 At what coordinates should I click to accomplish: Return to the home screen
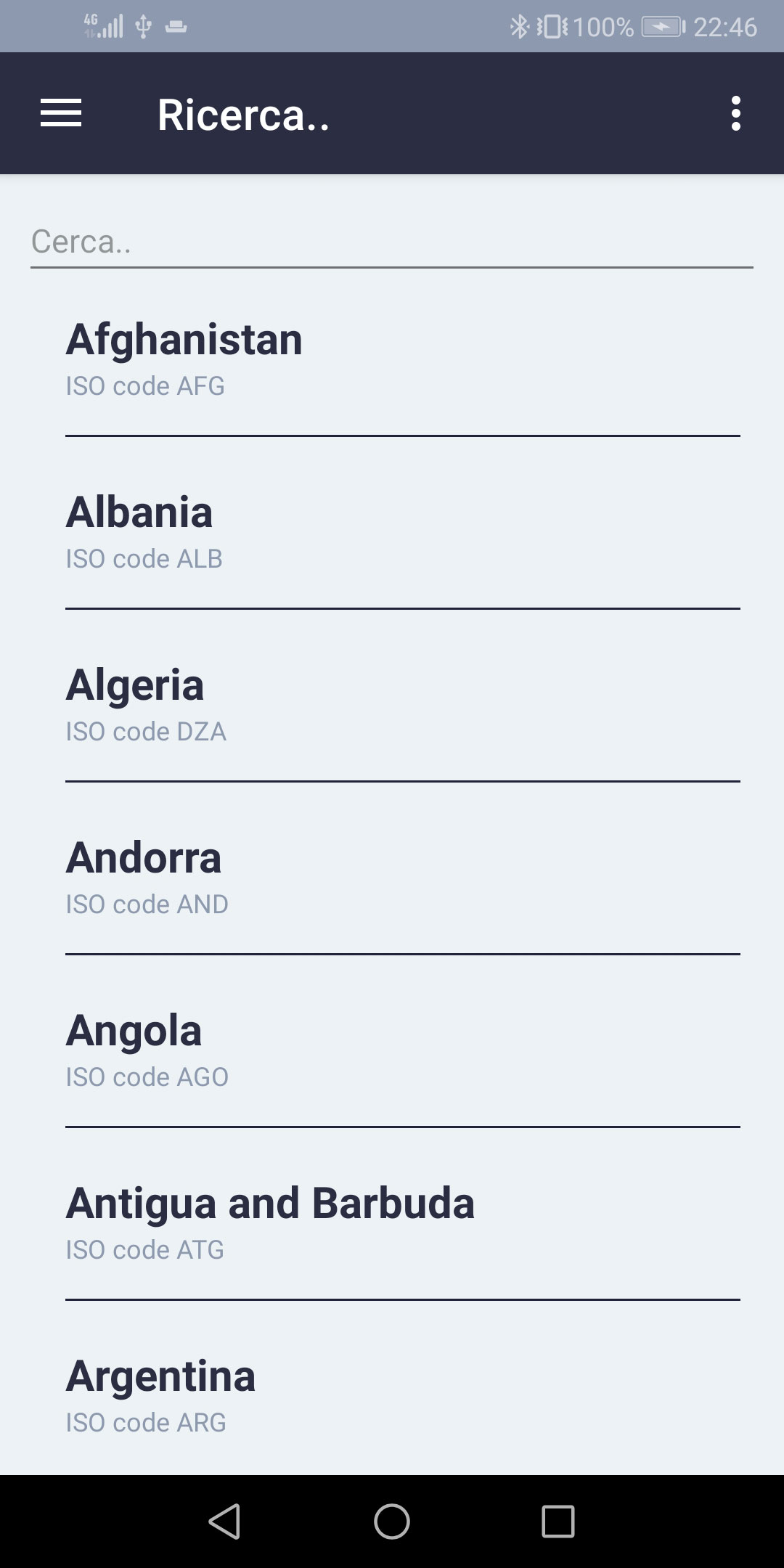point(392,1521)
